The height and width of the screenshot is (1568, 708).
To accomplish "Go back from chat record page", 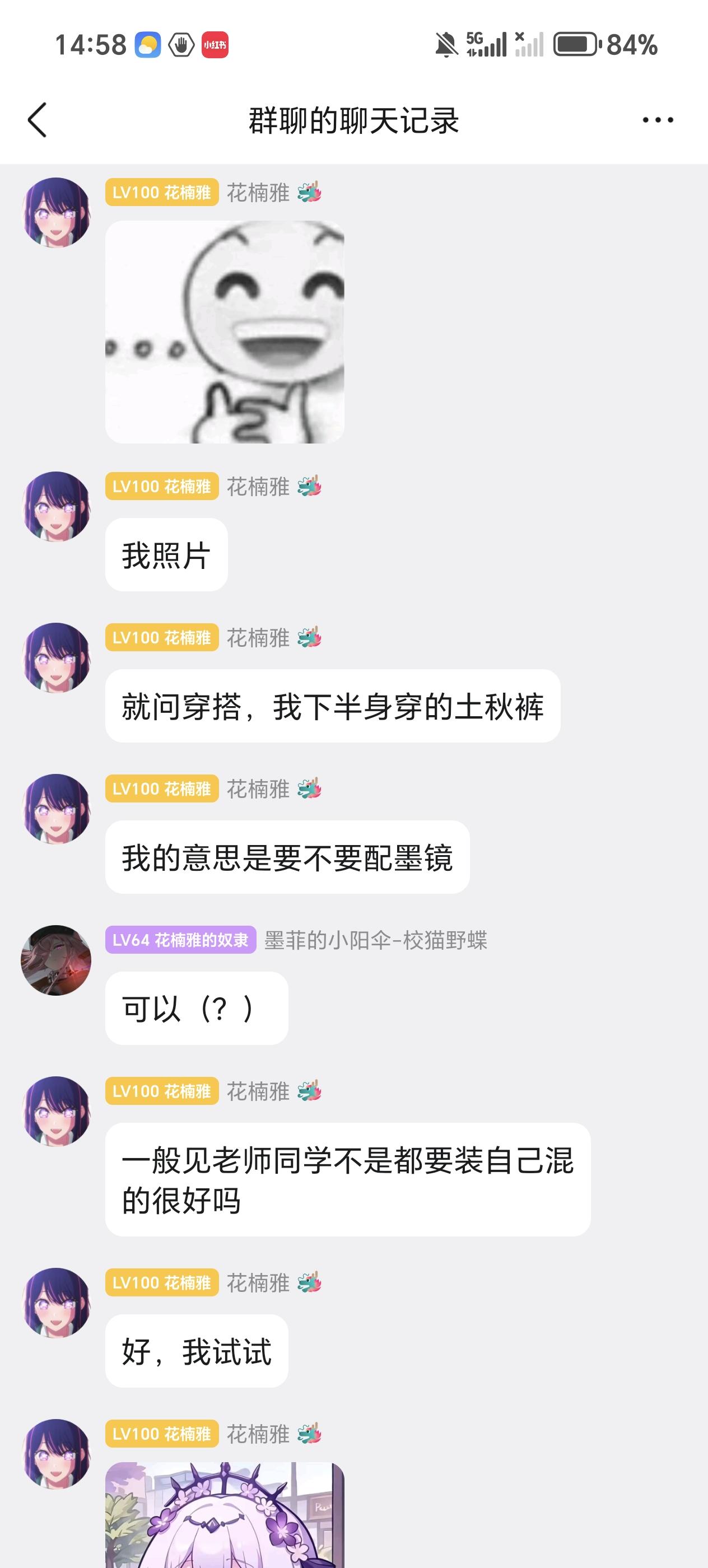I will [x=38, y=120].
